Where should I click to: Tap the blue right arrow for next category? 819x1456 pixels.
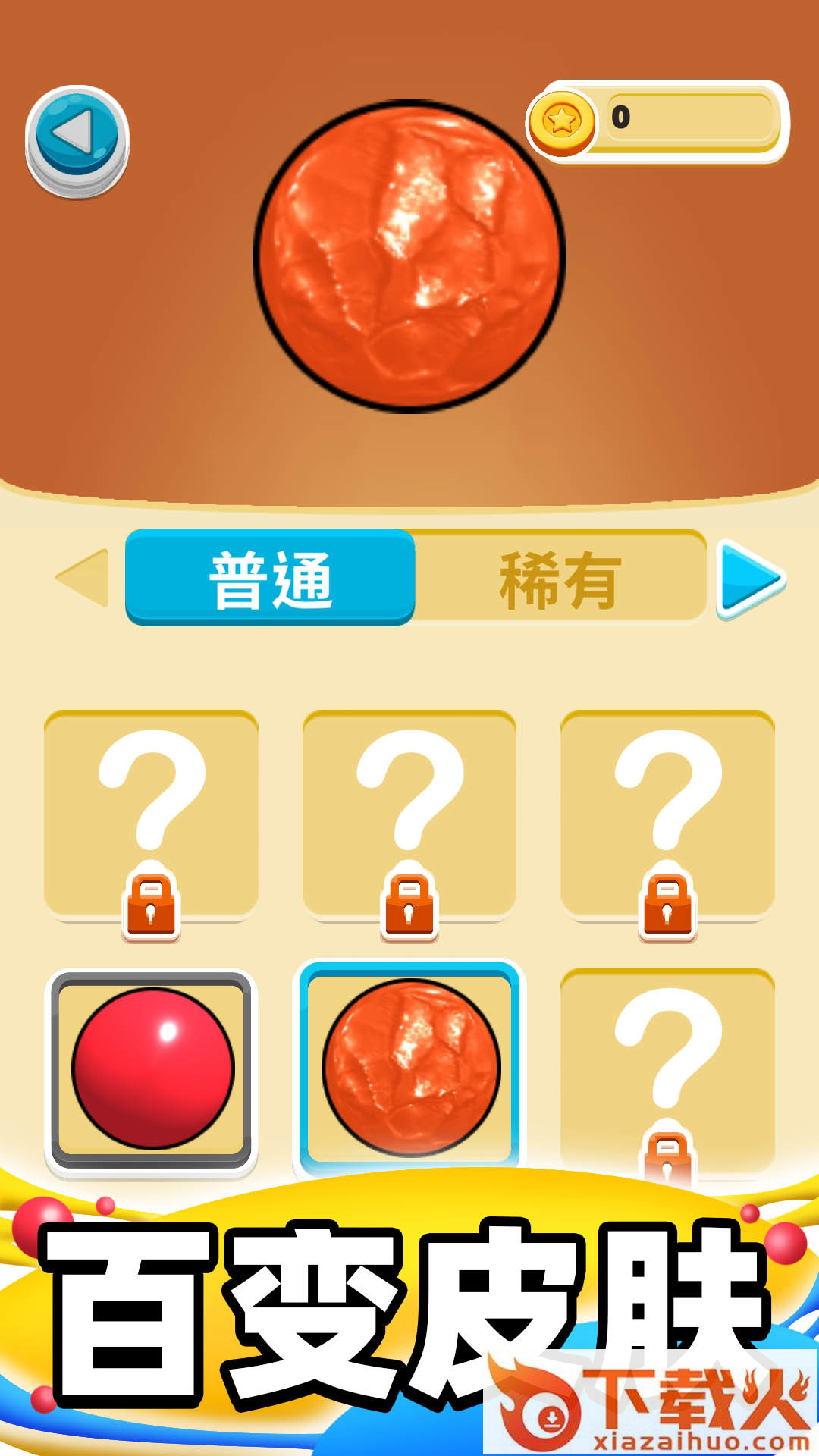750,579
